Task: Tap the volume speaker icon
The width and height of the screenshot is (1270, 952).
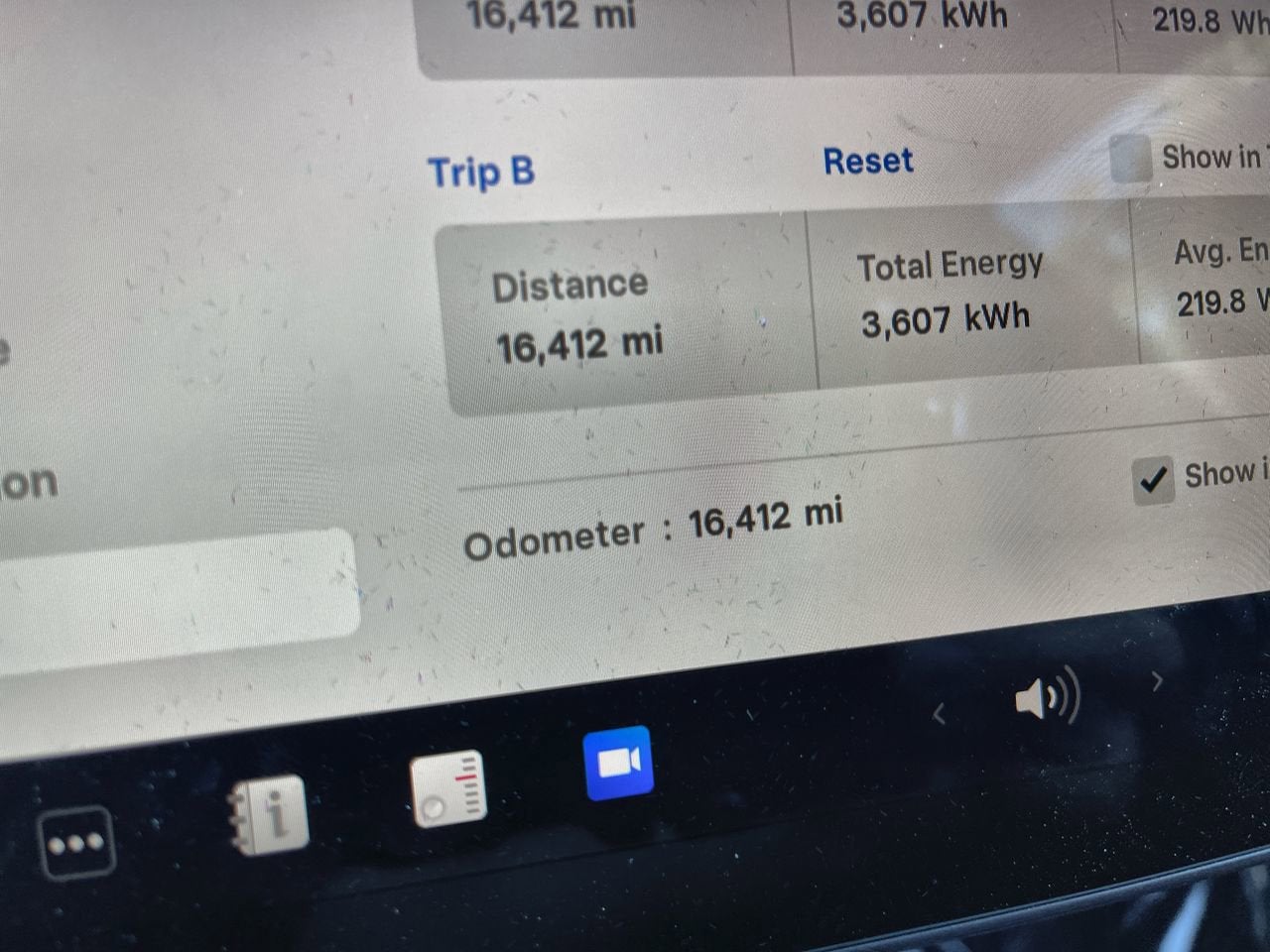Action: click(1046, 699)
